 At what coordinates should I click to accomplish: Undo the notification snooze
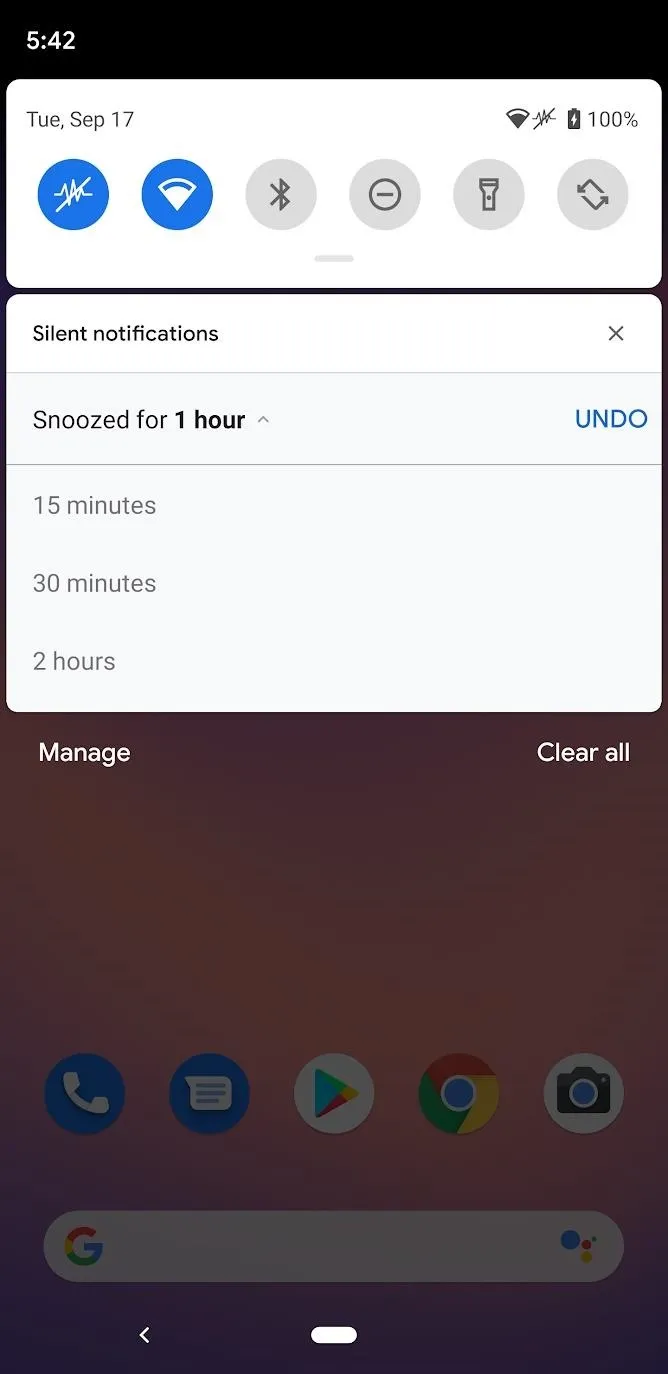pyautogui.click(x=611, y=419)
